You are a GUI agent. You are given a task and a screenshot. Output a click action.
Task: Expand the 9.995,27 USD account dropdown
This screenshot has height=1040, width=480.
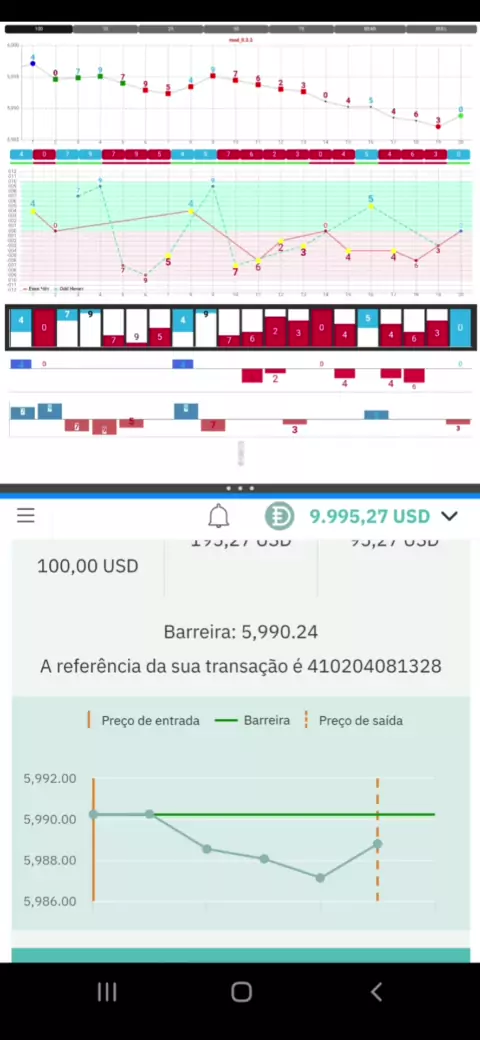point(450,516)
